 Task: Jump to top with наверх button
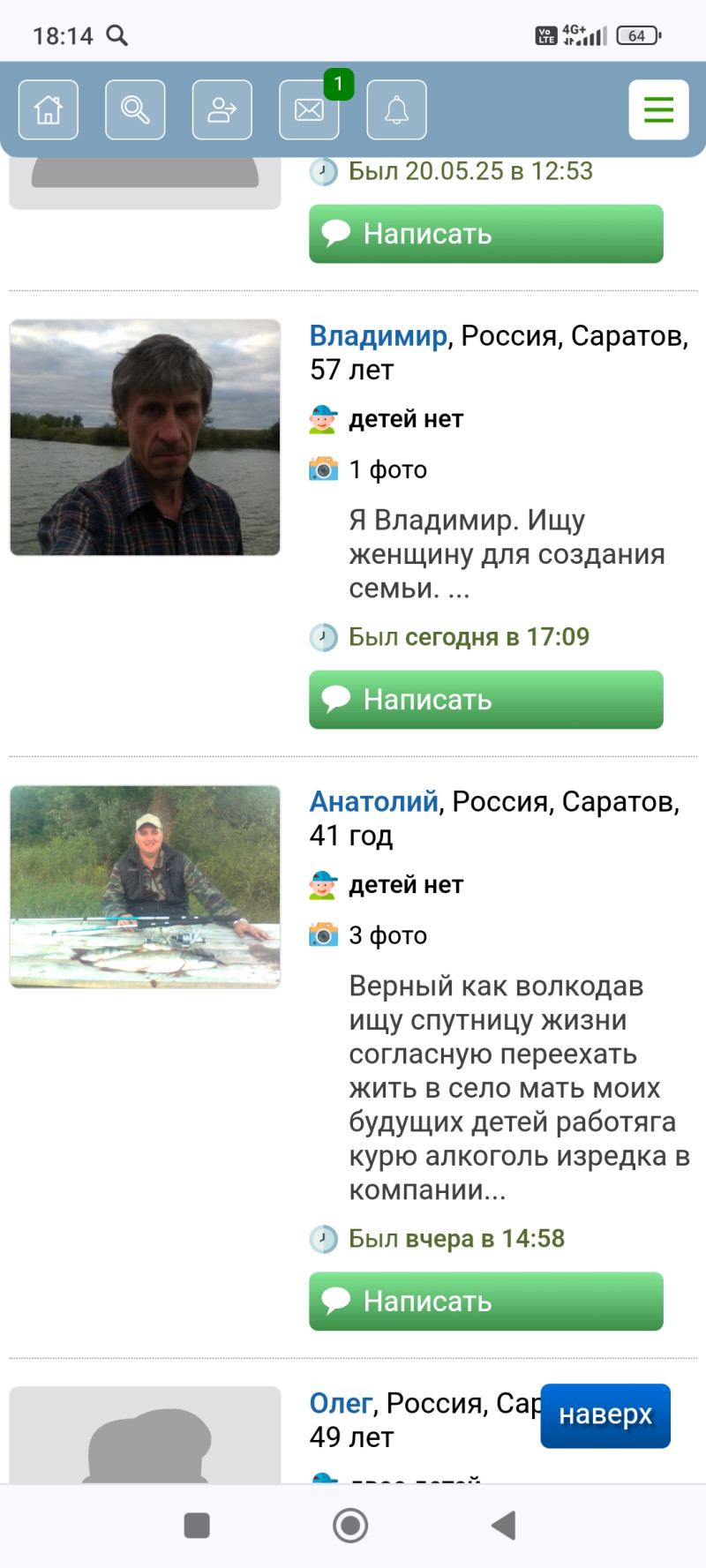(605, 1415)
